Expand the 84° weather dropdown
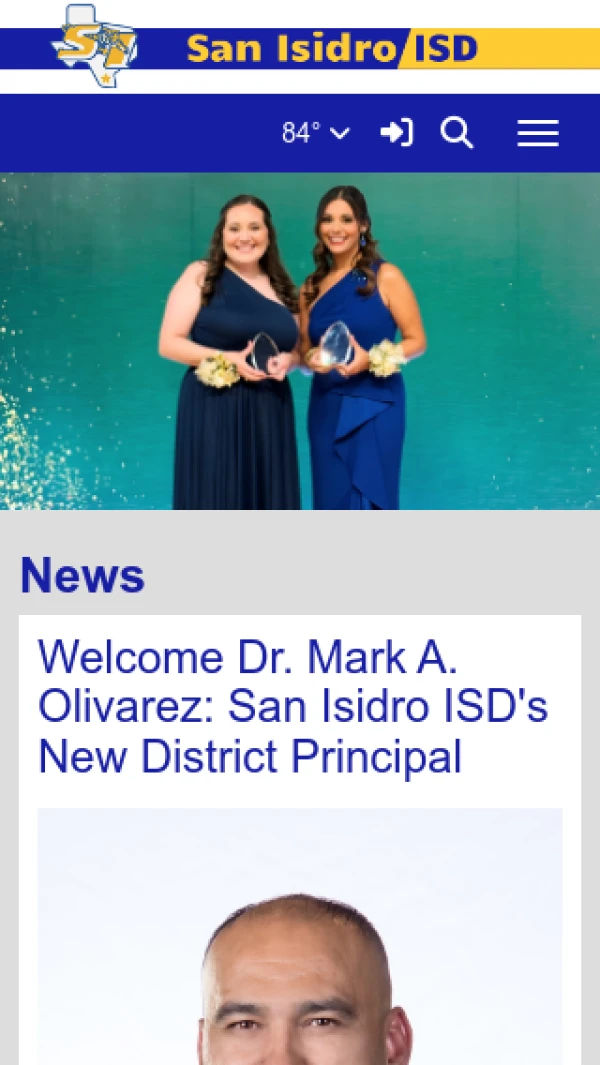600x1065 pixels. point(316,133)
